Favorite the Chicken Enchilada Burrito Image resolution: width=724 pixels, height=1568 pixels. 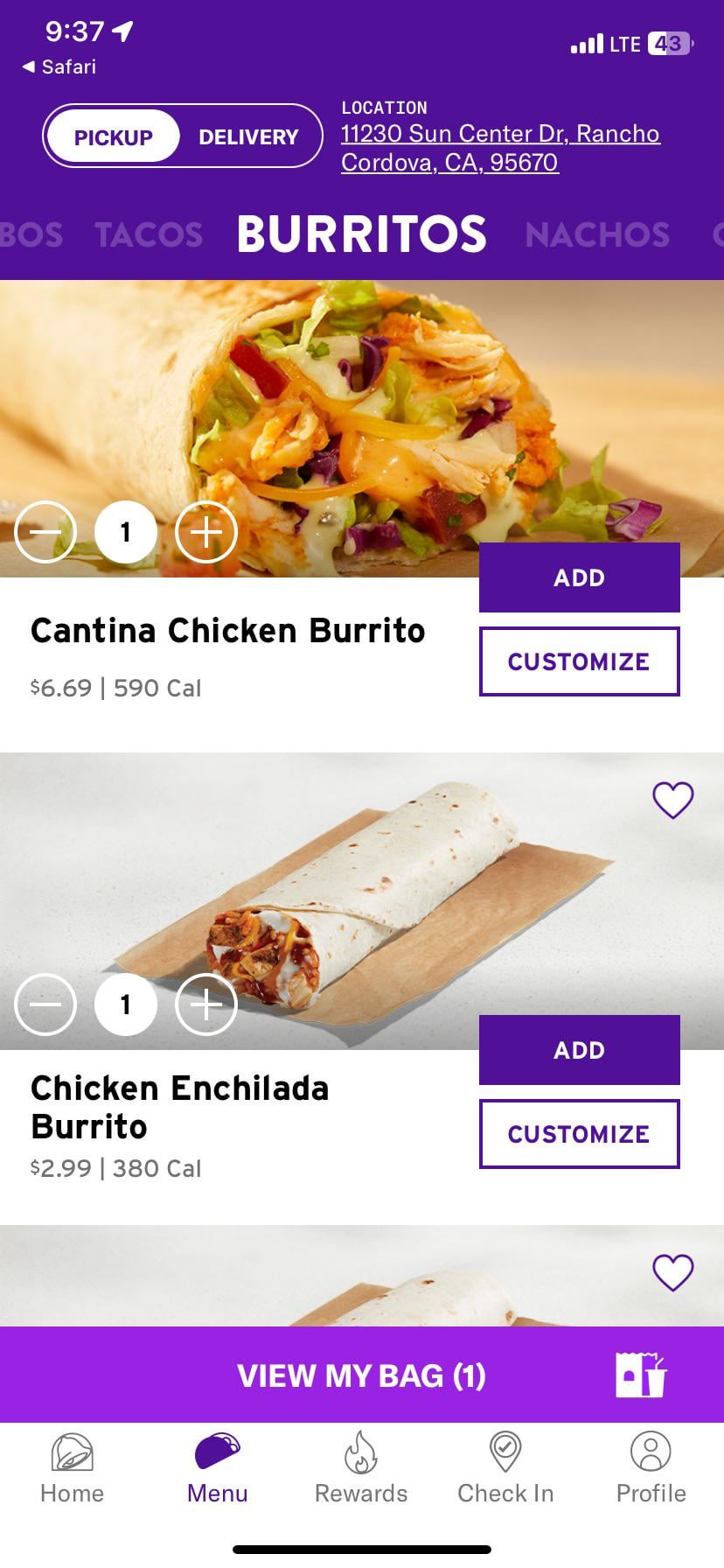pyautogui.click(x=672, y=800)
